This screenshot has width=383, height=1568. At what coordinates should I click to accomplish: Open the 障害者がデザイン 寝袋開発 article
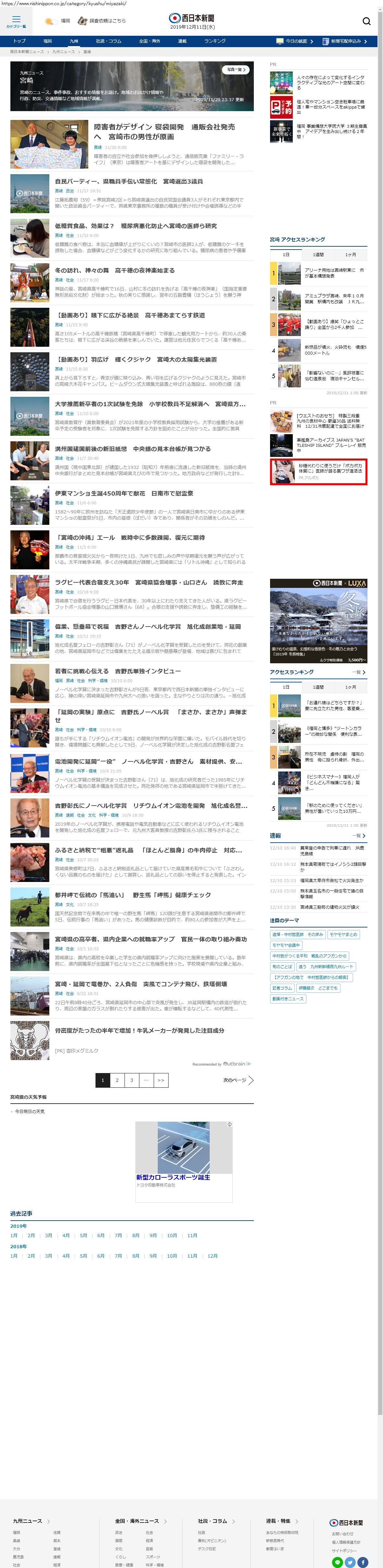pyautogui.click(x=164, y=132)
